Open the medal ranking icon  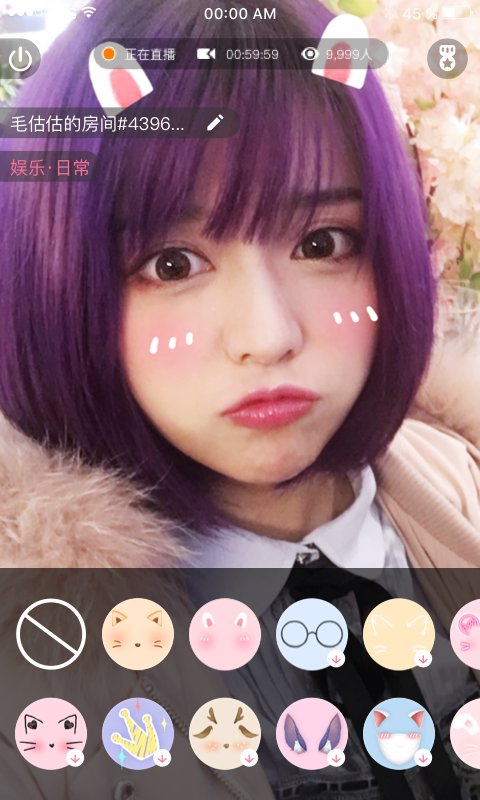coord(447,59)
